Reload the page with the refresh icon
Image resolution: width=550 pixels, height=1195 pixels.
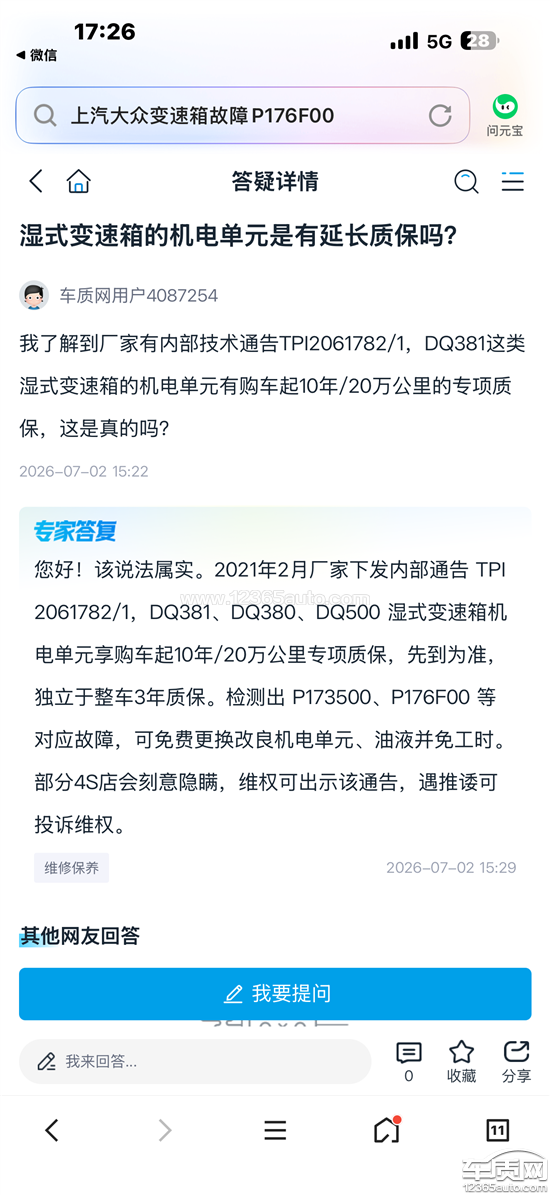tap(440, 115)
